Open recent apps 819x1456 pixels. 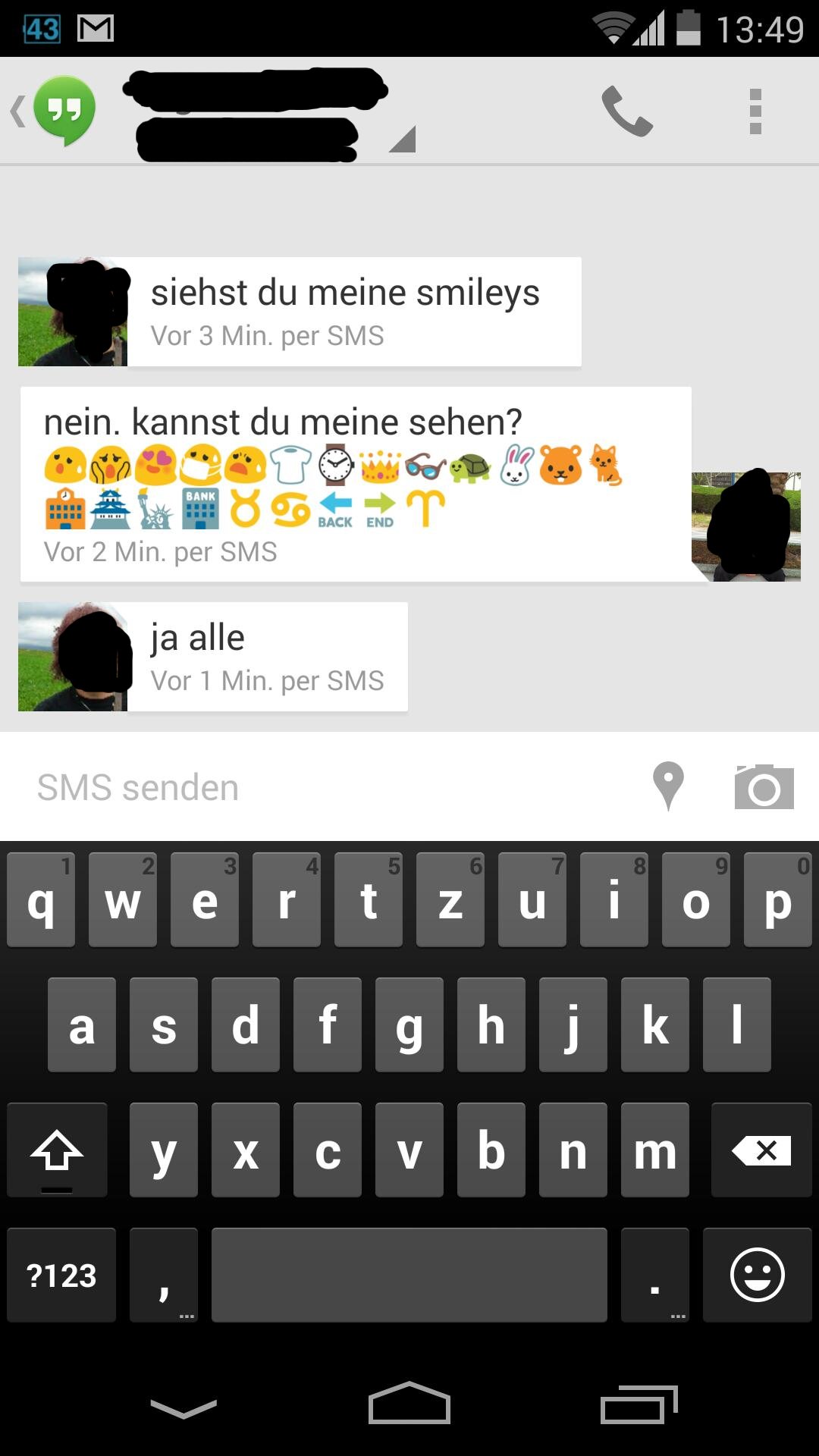[x=639, y=1404]
